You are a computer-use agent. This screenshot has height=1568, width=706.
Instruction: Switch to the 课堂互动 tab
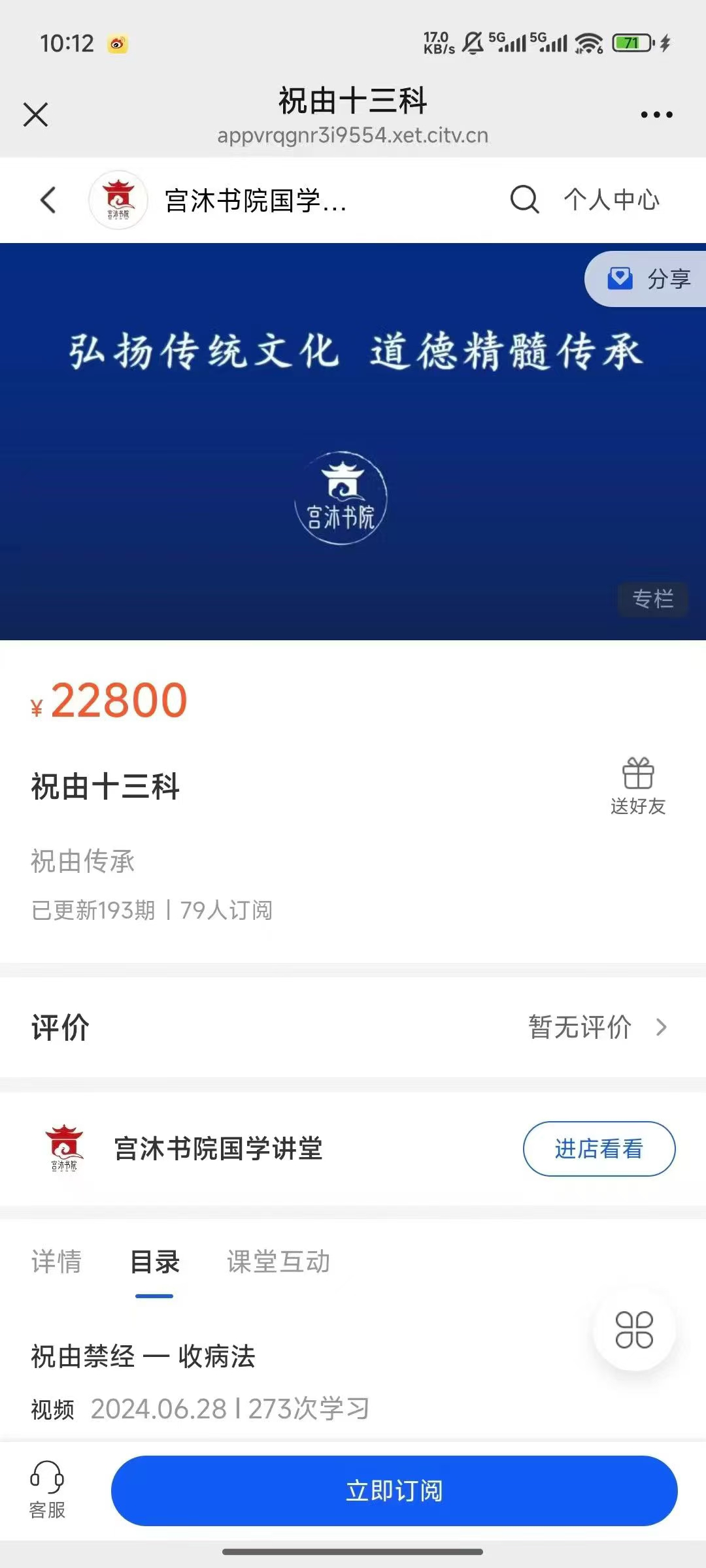click(278, 1262)
